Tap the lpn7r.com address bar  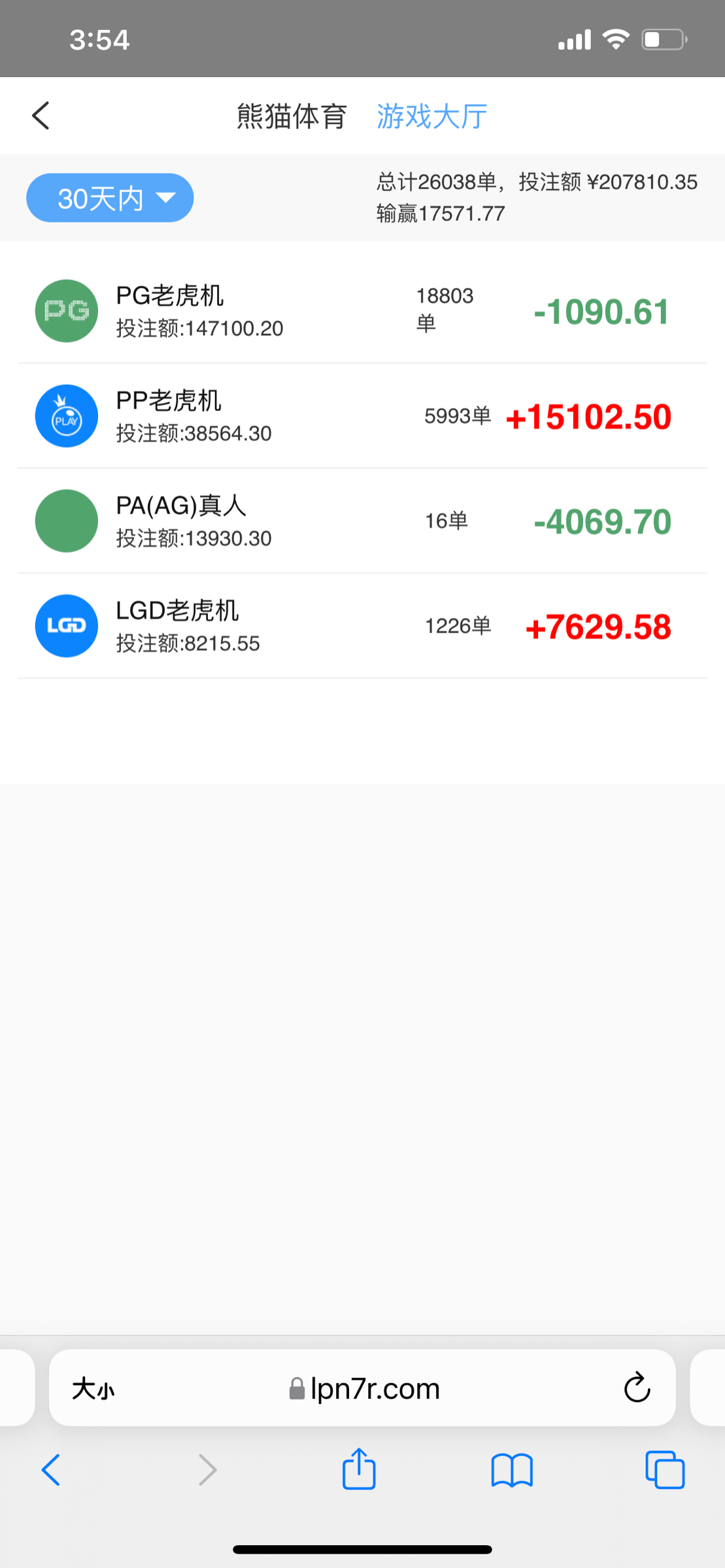point(364,1388)
